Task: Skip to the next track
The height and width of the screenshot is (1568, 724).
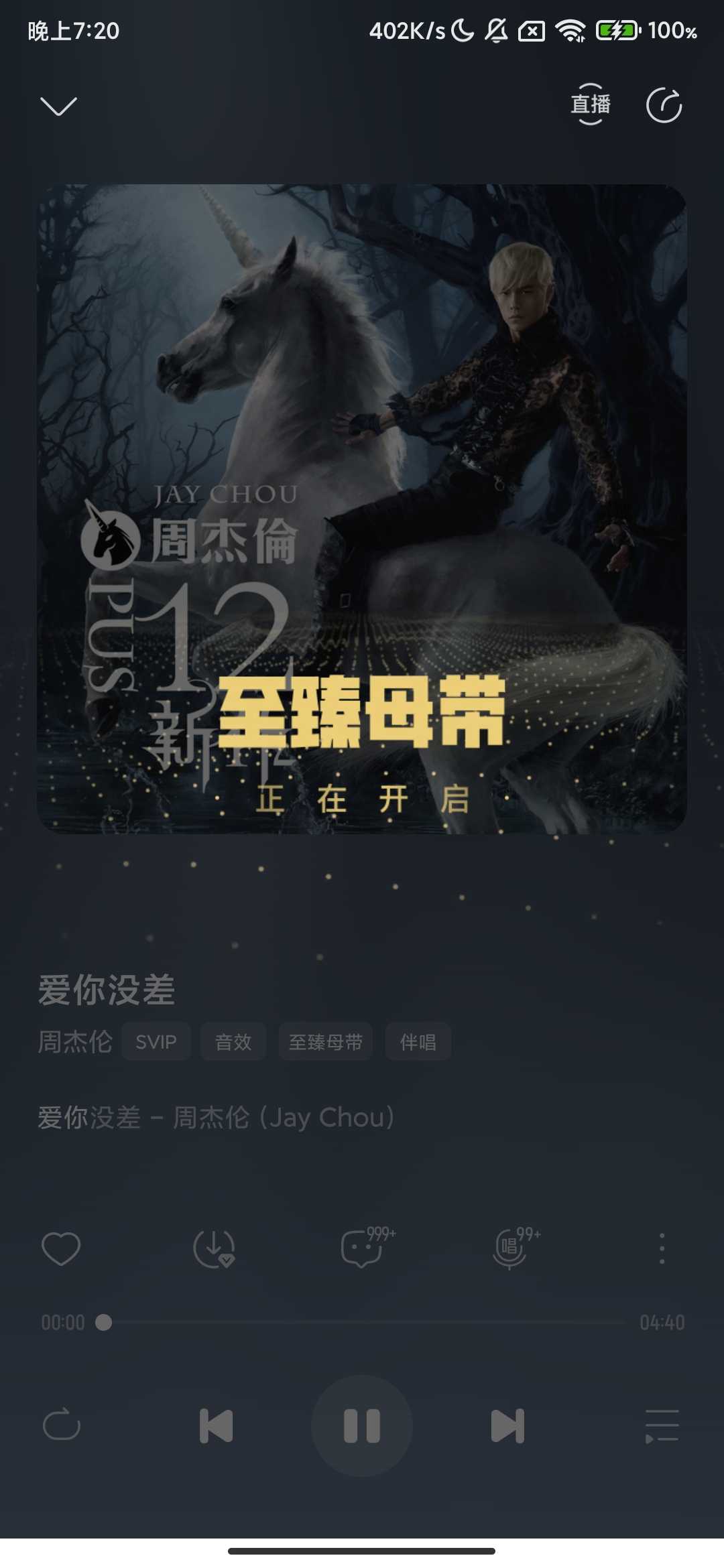Action: pos(507,1425)
